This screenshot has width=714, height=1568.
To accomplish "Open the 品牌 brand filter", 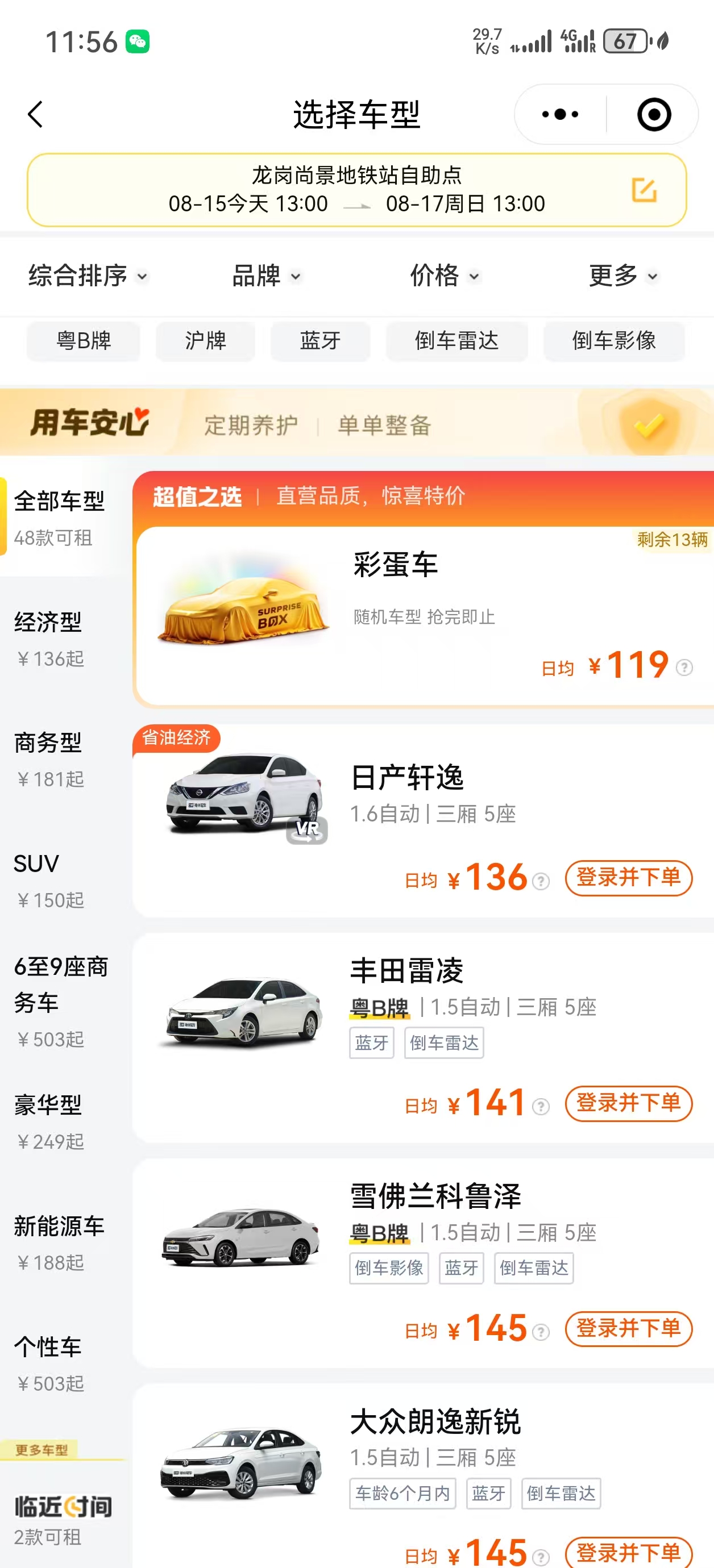I will [x=266, y=276].
